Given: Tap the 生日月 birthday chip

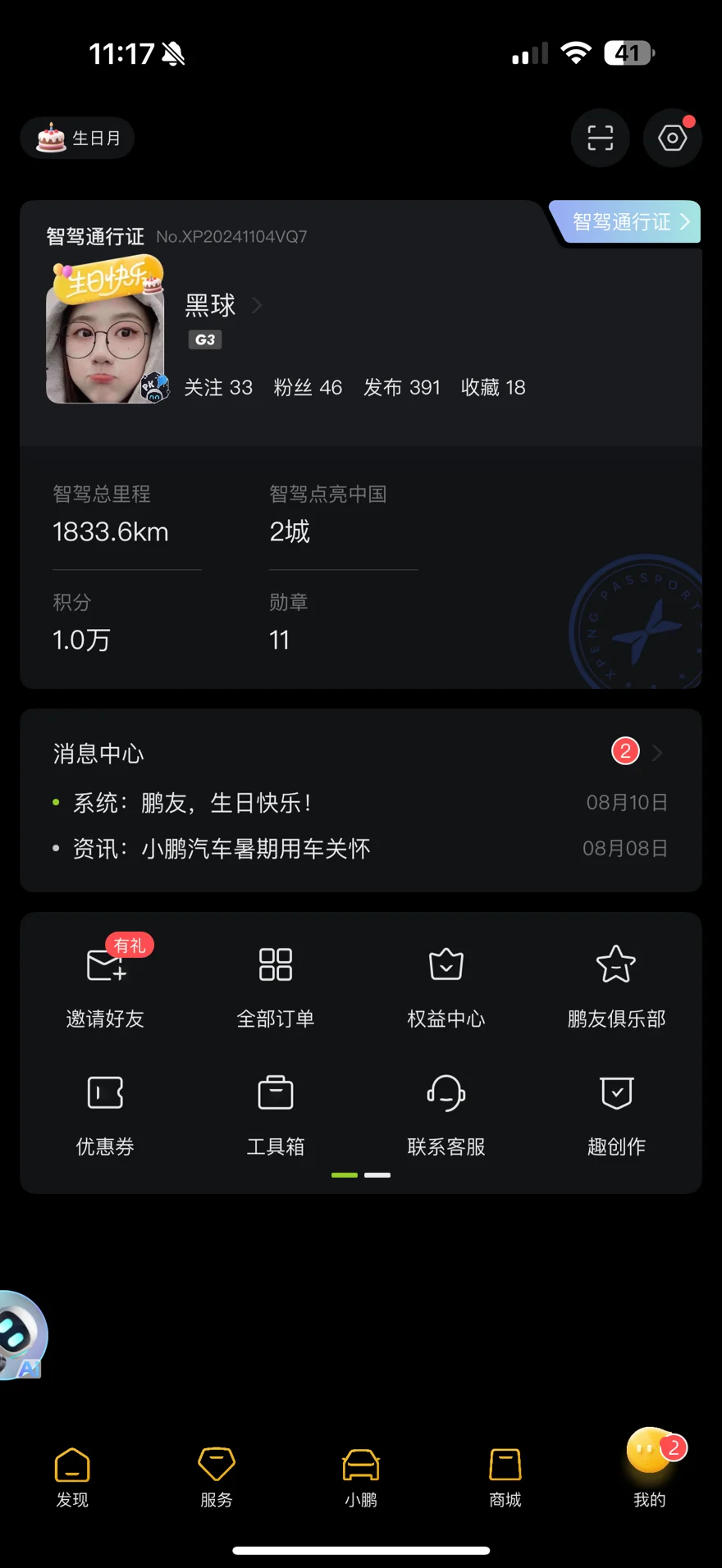Looking at the screenshot, I should 78,138.
